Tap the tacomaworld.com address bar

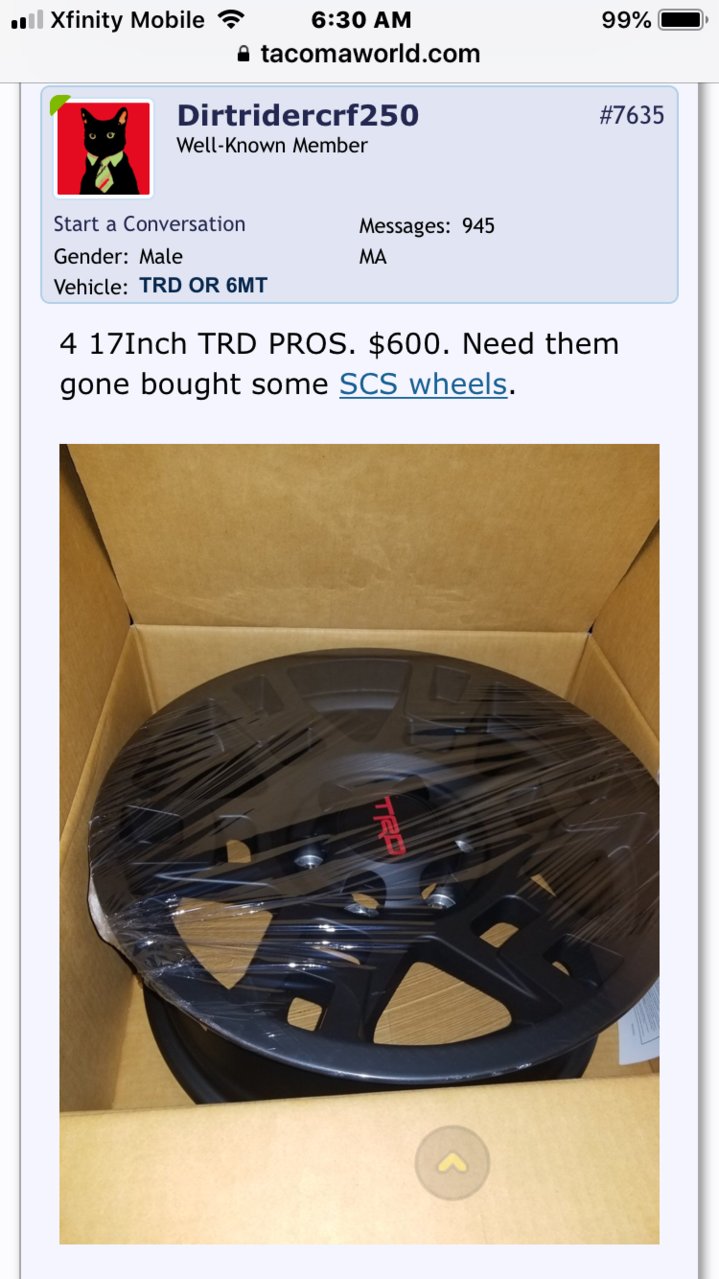(x=359, y=54)
